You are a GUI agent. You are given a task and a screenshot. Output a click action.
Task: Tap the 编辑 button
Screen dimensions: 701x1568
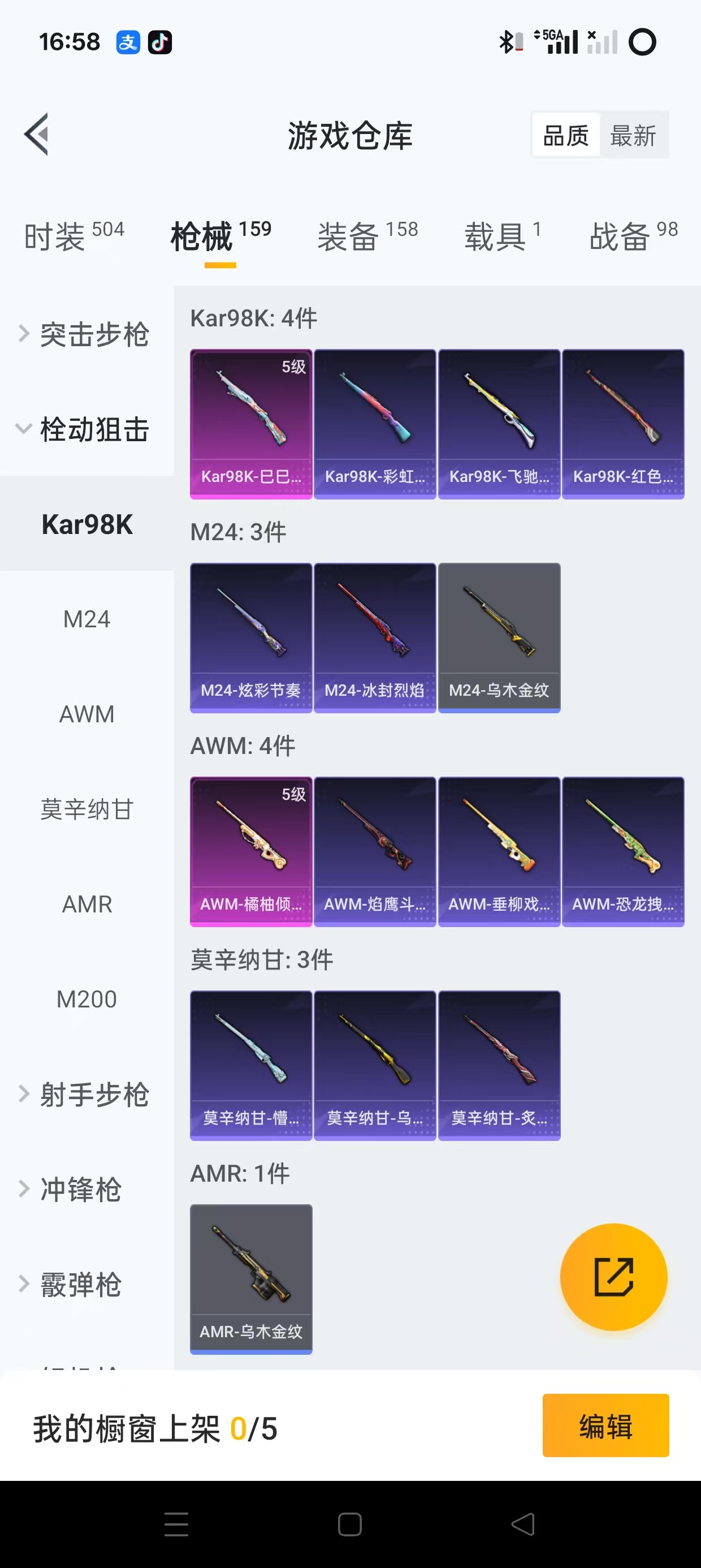coord(605,1425)
